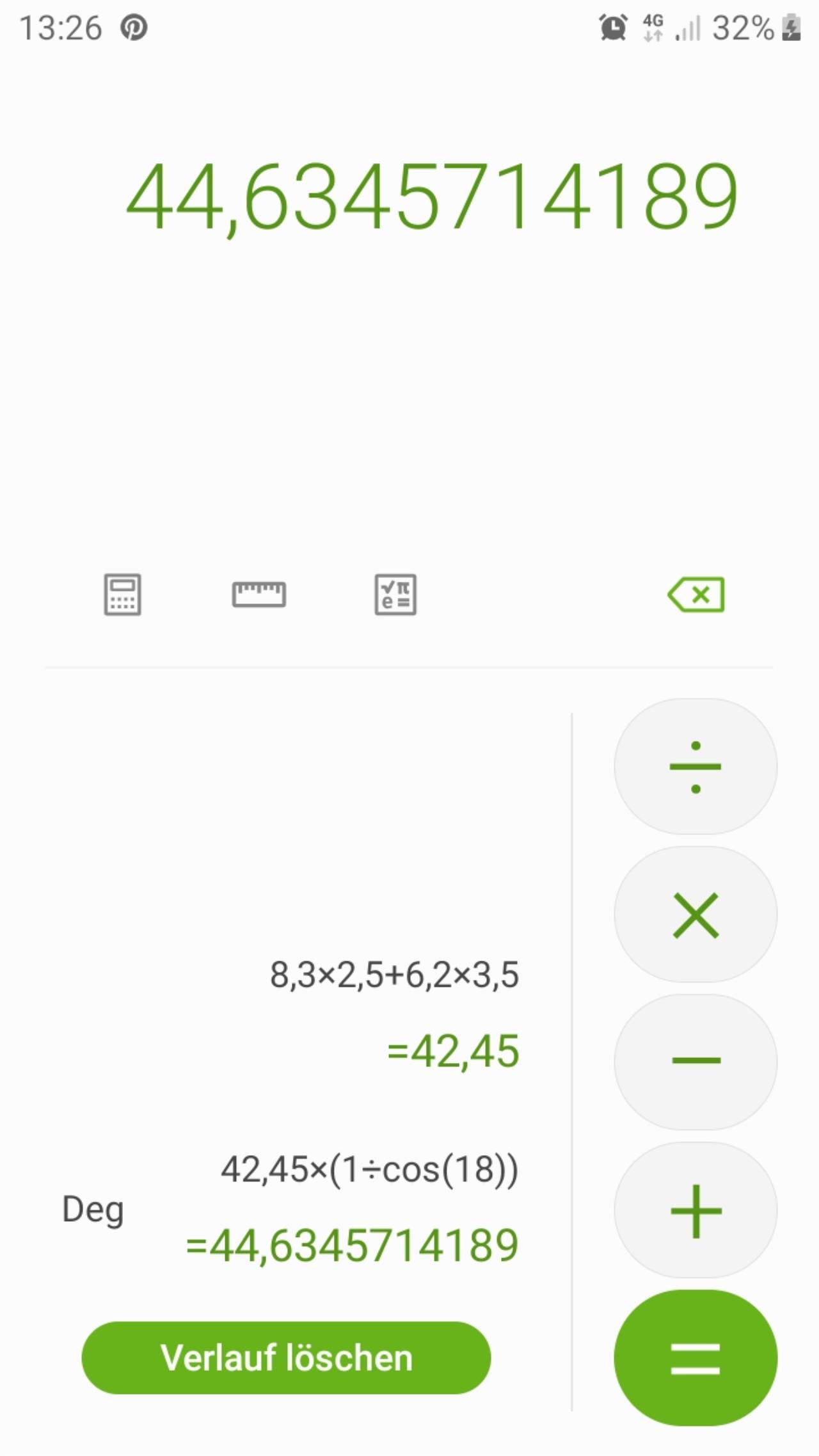
Task: Delete the last digit with backspace
Action: [x=696, y=595]
